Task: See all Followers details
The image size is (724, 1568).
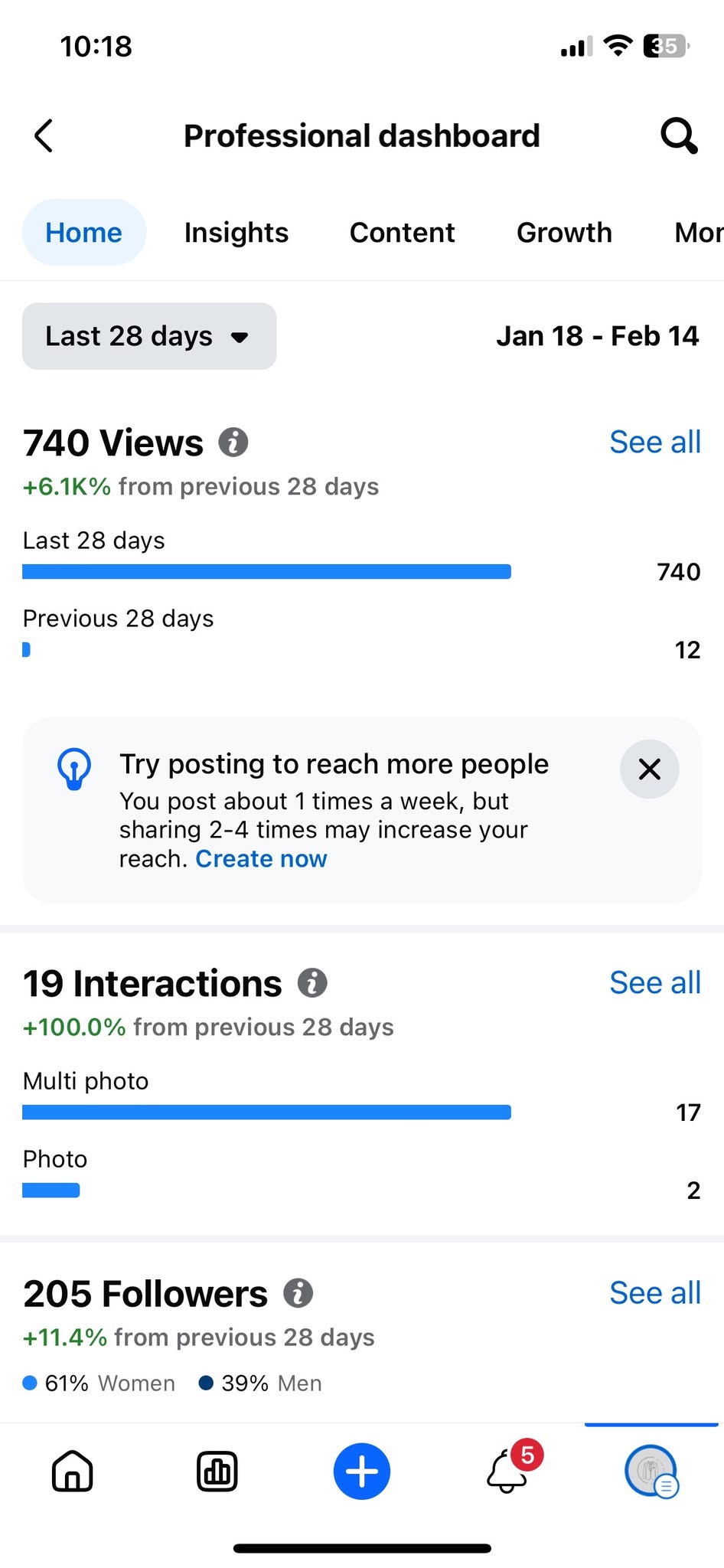Action: pos(654,1292)
